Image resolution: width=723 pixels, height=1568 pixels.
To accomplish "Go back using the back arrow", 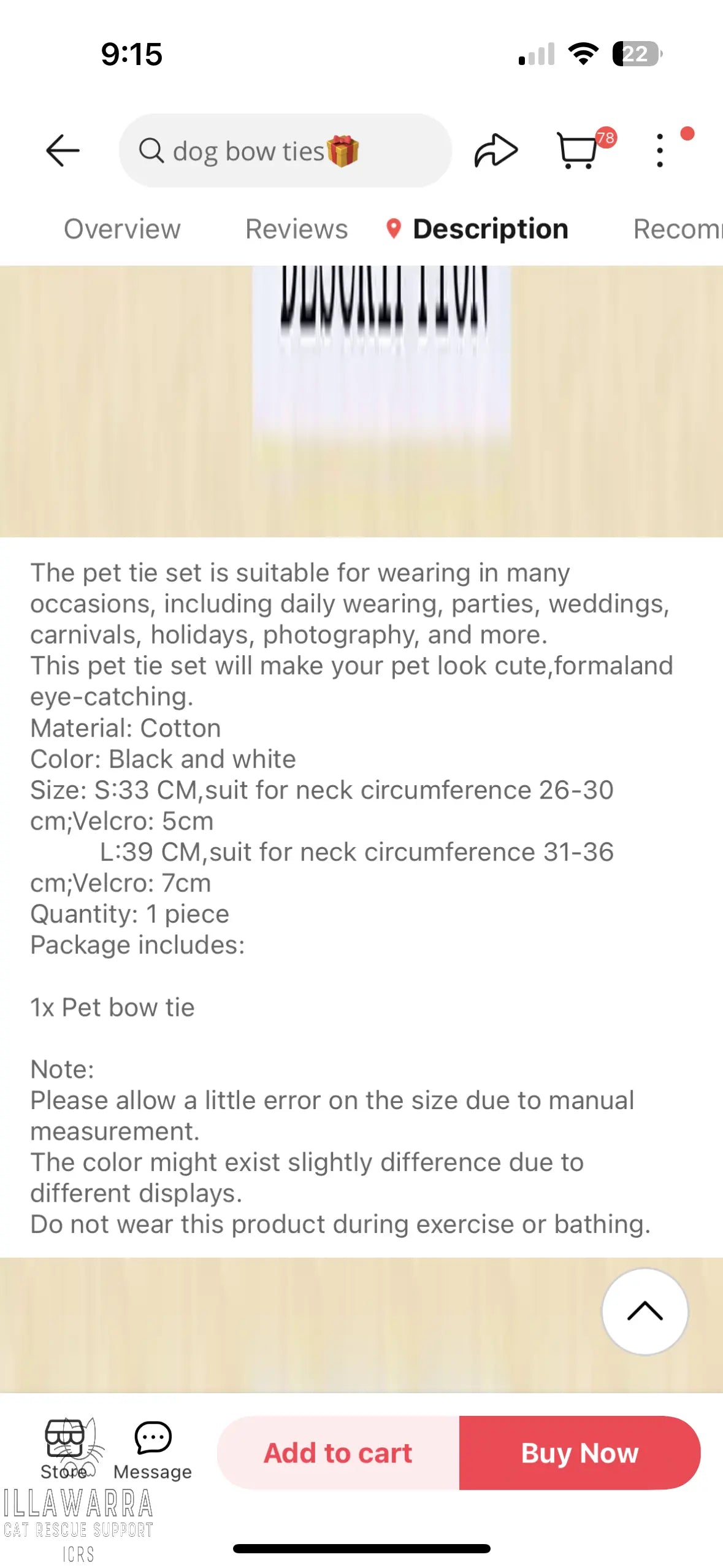I will 63,150.
